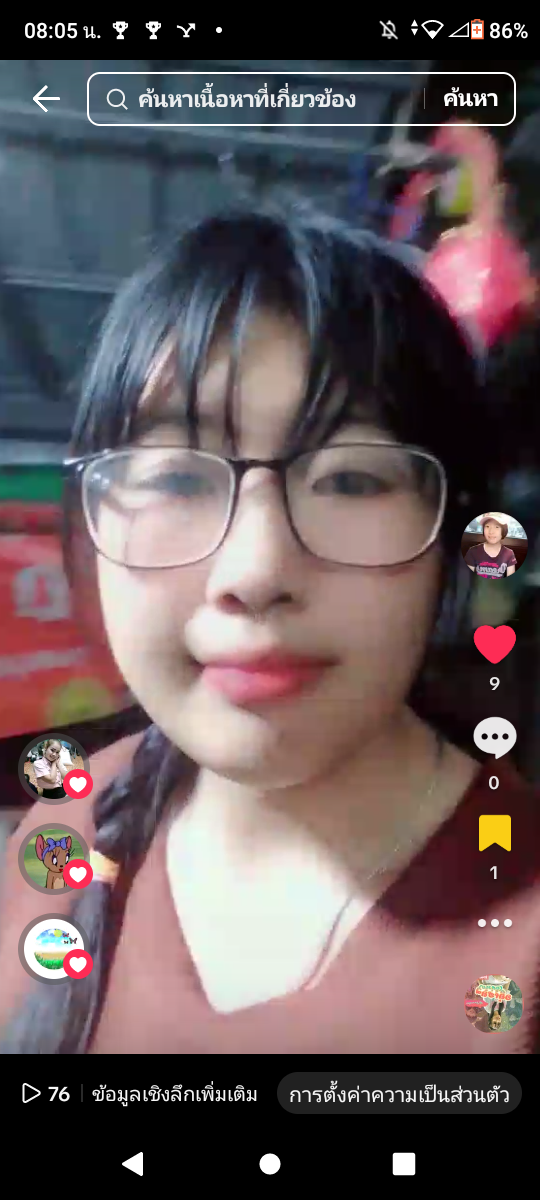Screen dimensions: 540x1200
Task: Like this video with the heart
Action: [x=494, y=645]
